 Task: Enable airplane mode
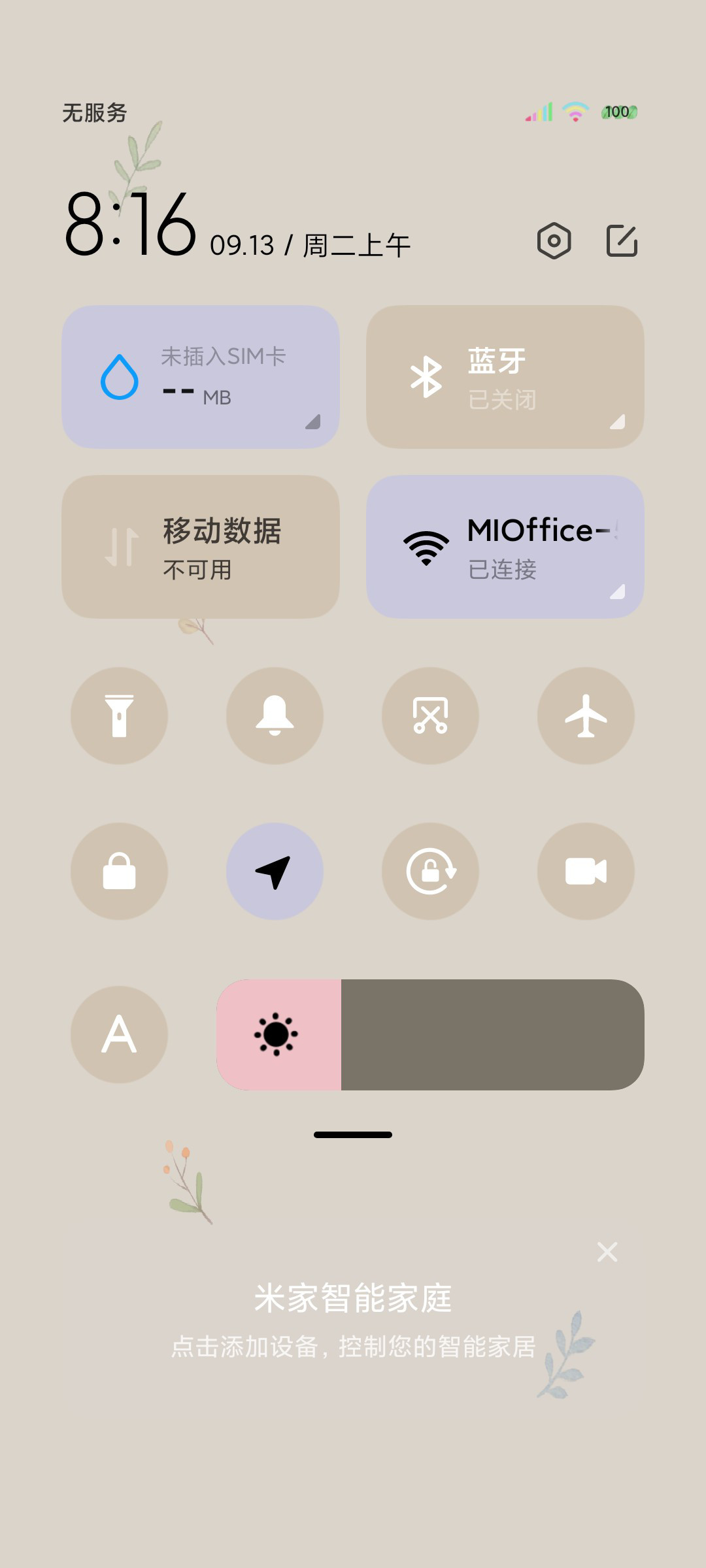(x=586, y=716)
